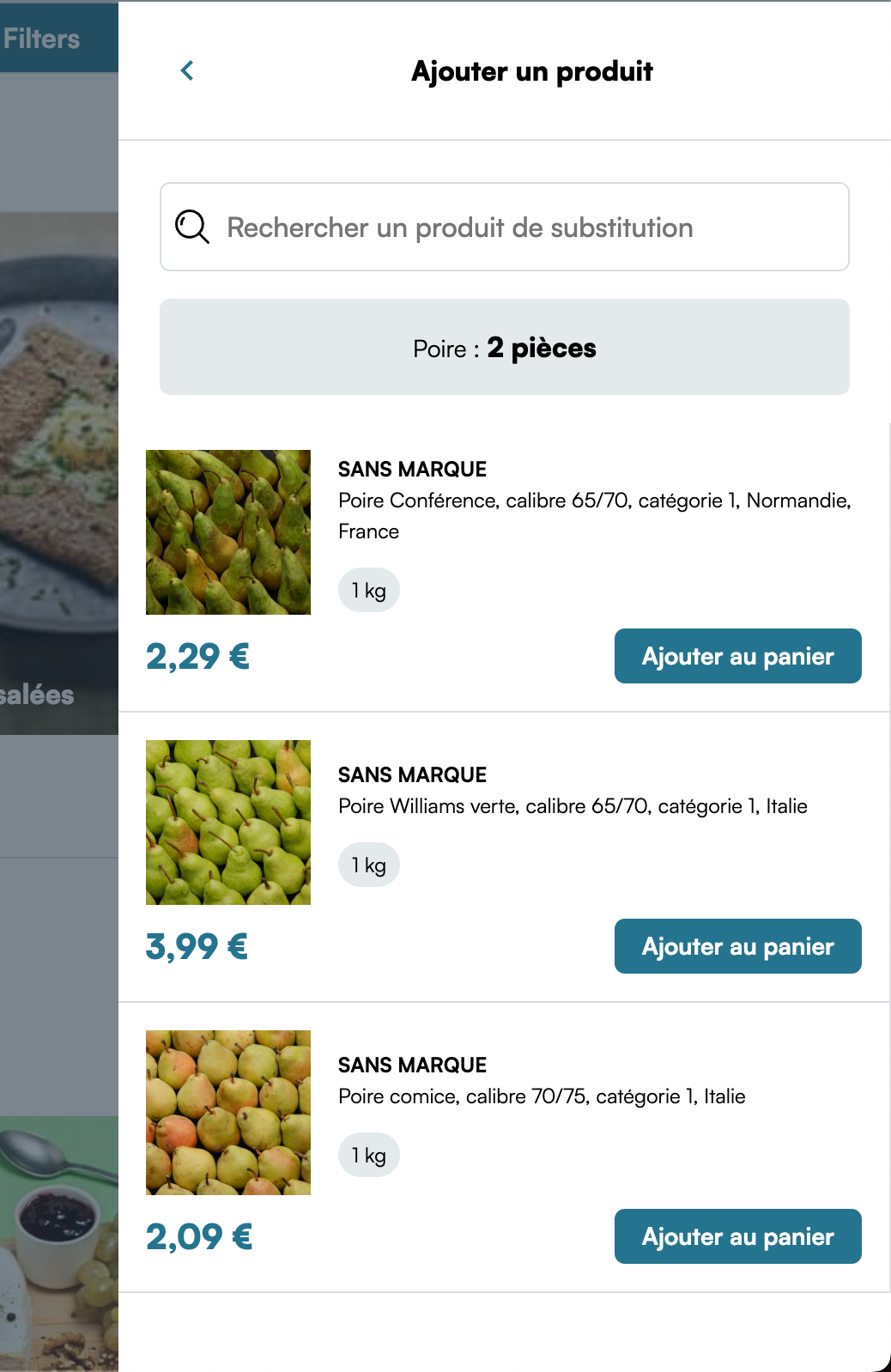Add Poire Conférence to the basket
Image resolution: width=891 pixels, height=1372 pixels.
click(737, 656)
